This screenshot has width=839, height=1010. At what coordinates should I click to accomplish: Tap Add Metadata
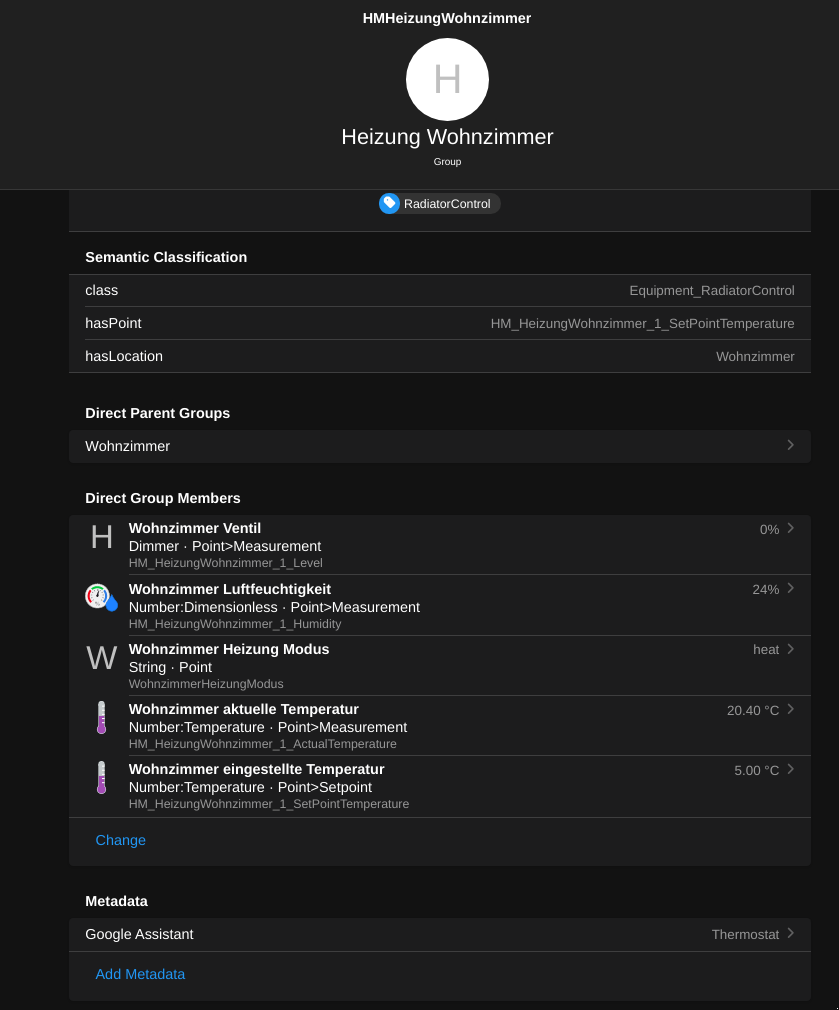tap(140, 974)
